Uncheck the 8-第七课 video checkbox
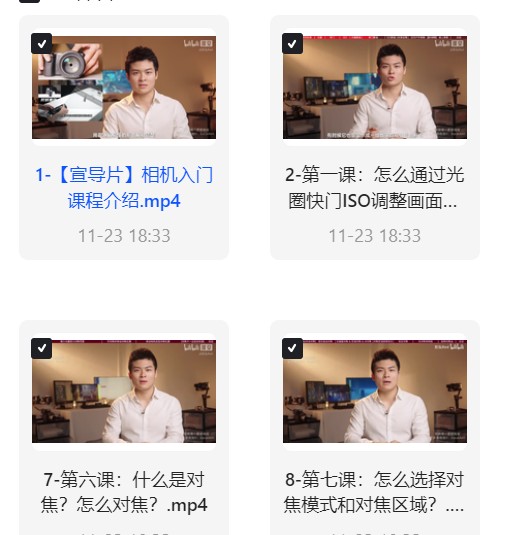 click(292, 348)
